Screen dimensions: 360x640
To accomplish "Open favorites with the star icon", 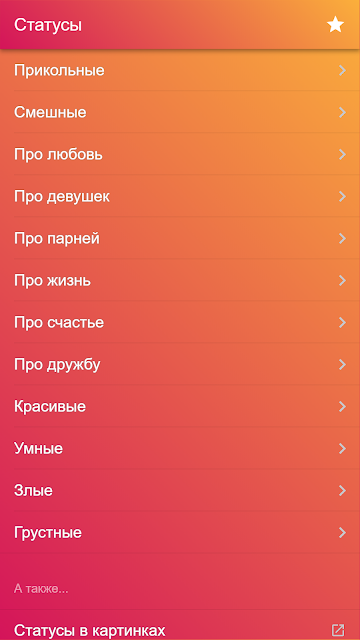I will (x=336, y=25).
